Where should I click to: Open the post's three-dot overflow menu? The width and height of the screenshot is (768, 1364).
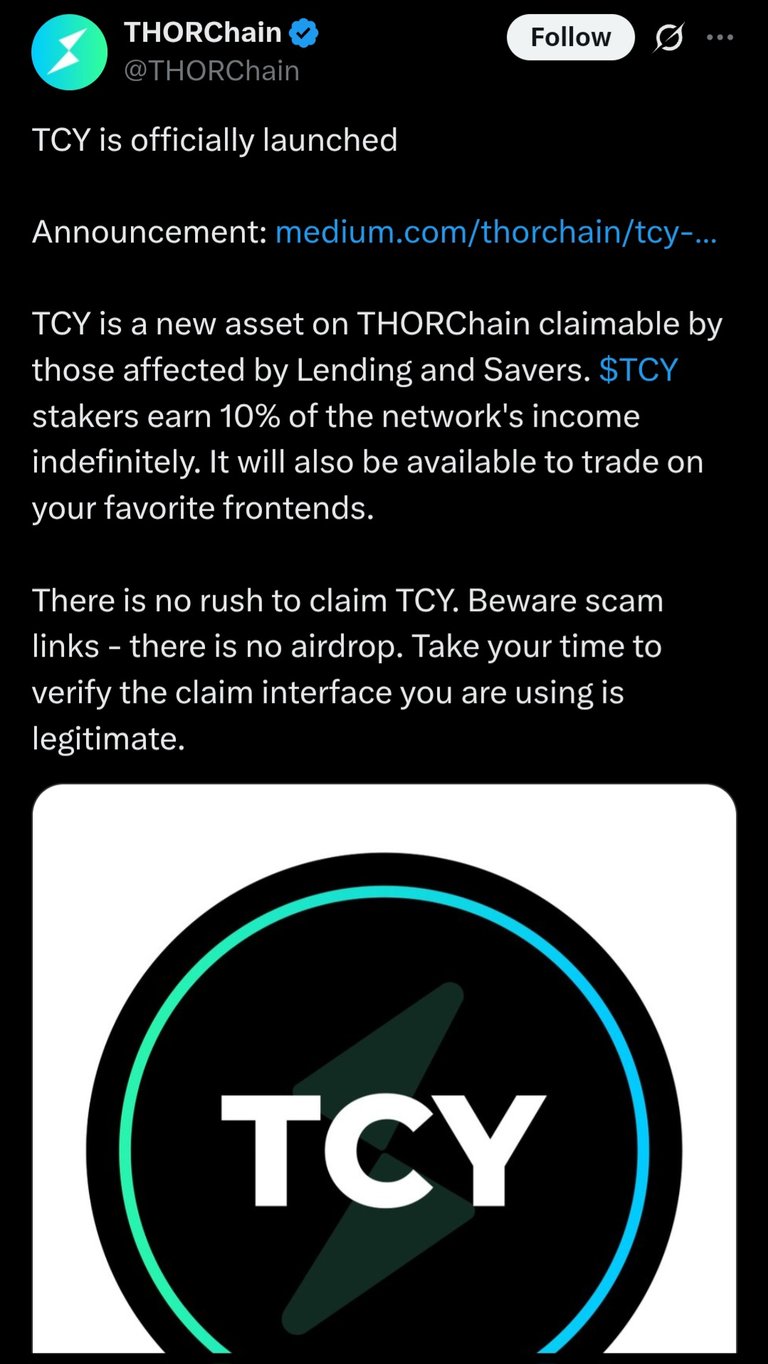pyautogui.click(x=719, y=37)
